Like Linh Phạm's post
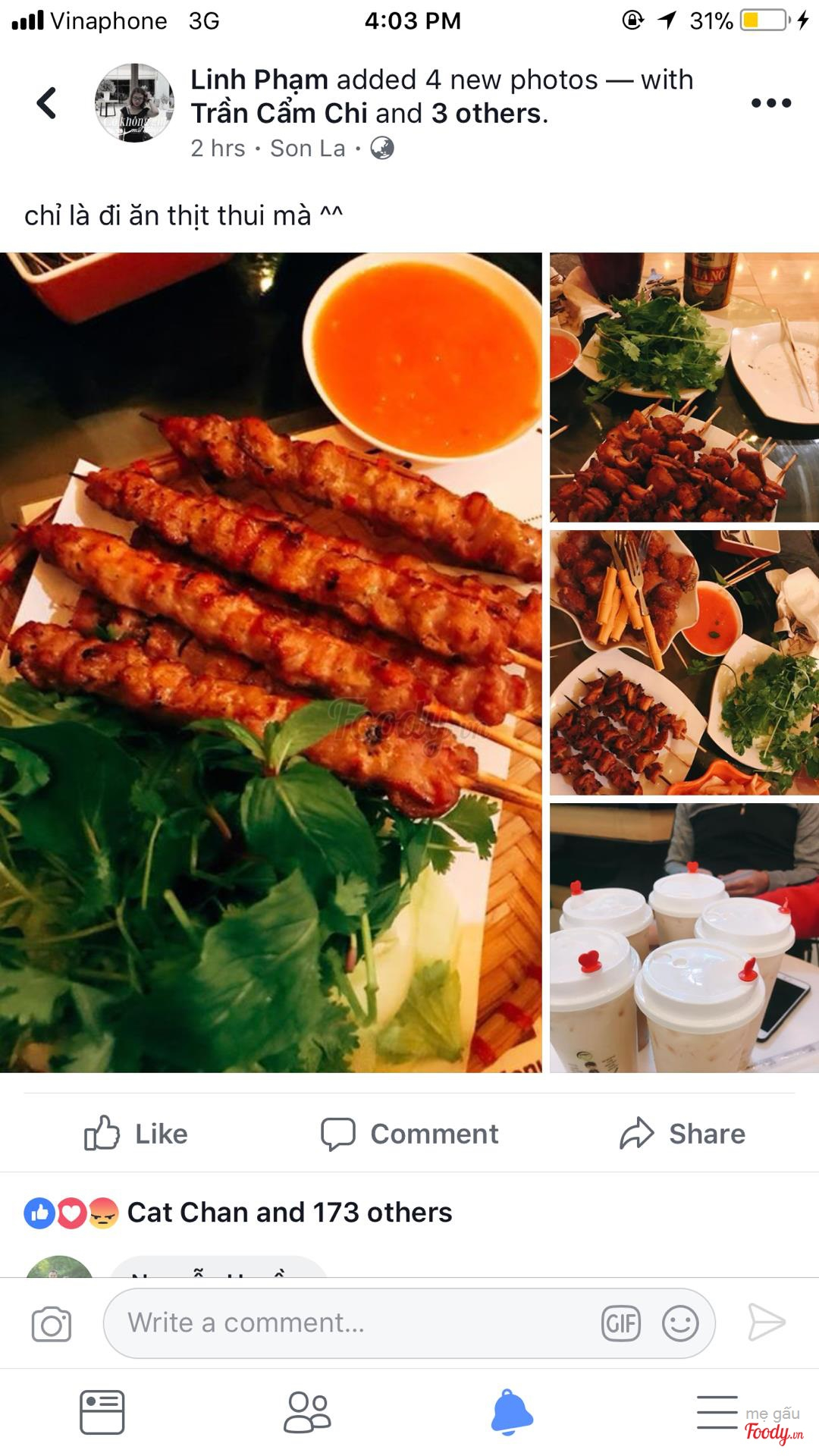Viewport: 819px width, 1456px height. point(136,1134)
